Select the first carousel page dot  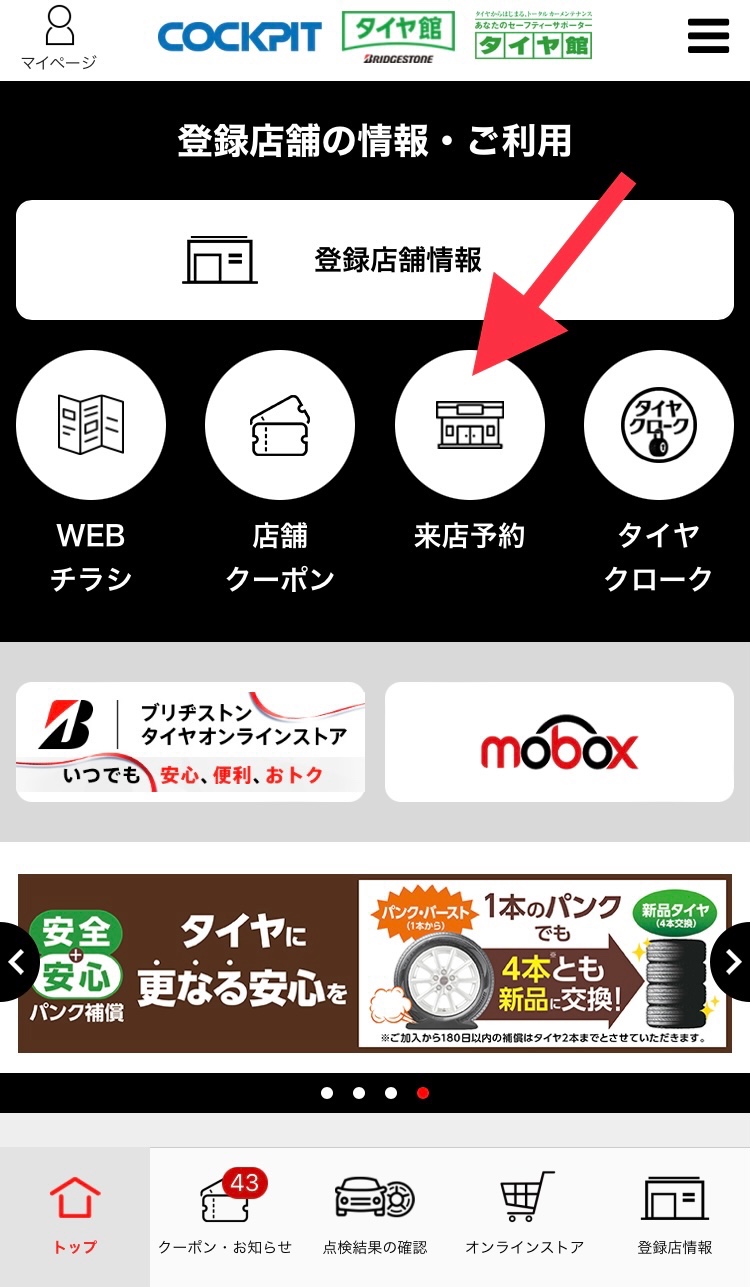(x=327, y=1093)
